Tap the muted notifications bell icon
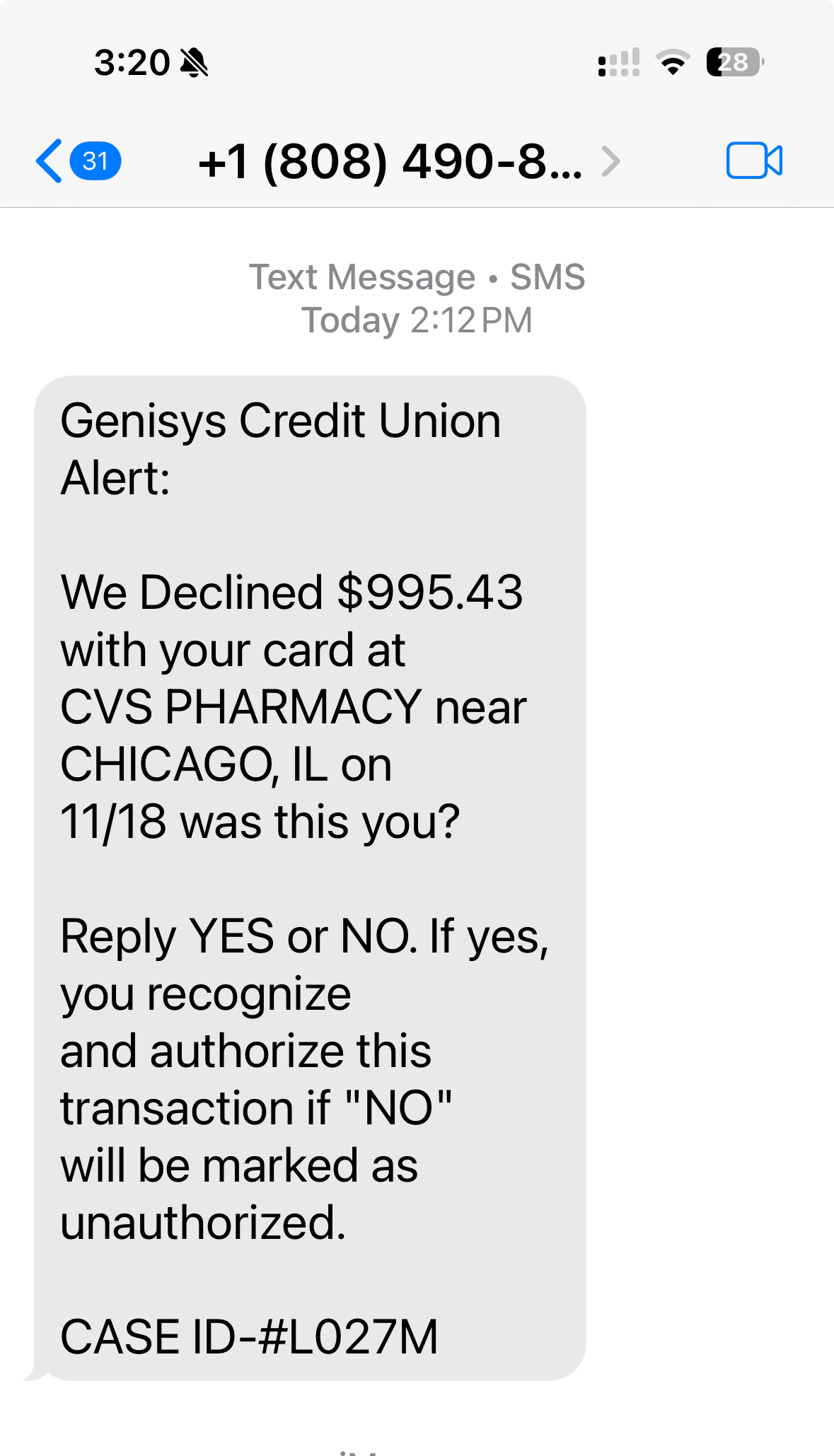The width and height of the screenshot is (834, 1456). coord(193,63)
